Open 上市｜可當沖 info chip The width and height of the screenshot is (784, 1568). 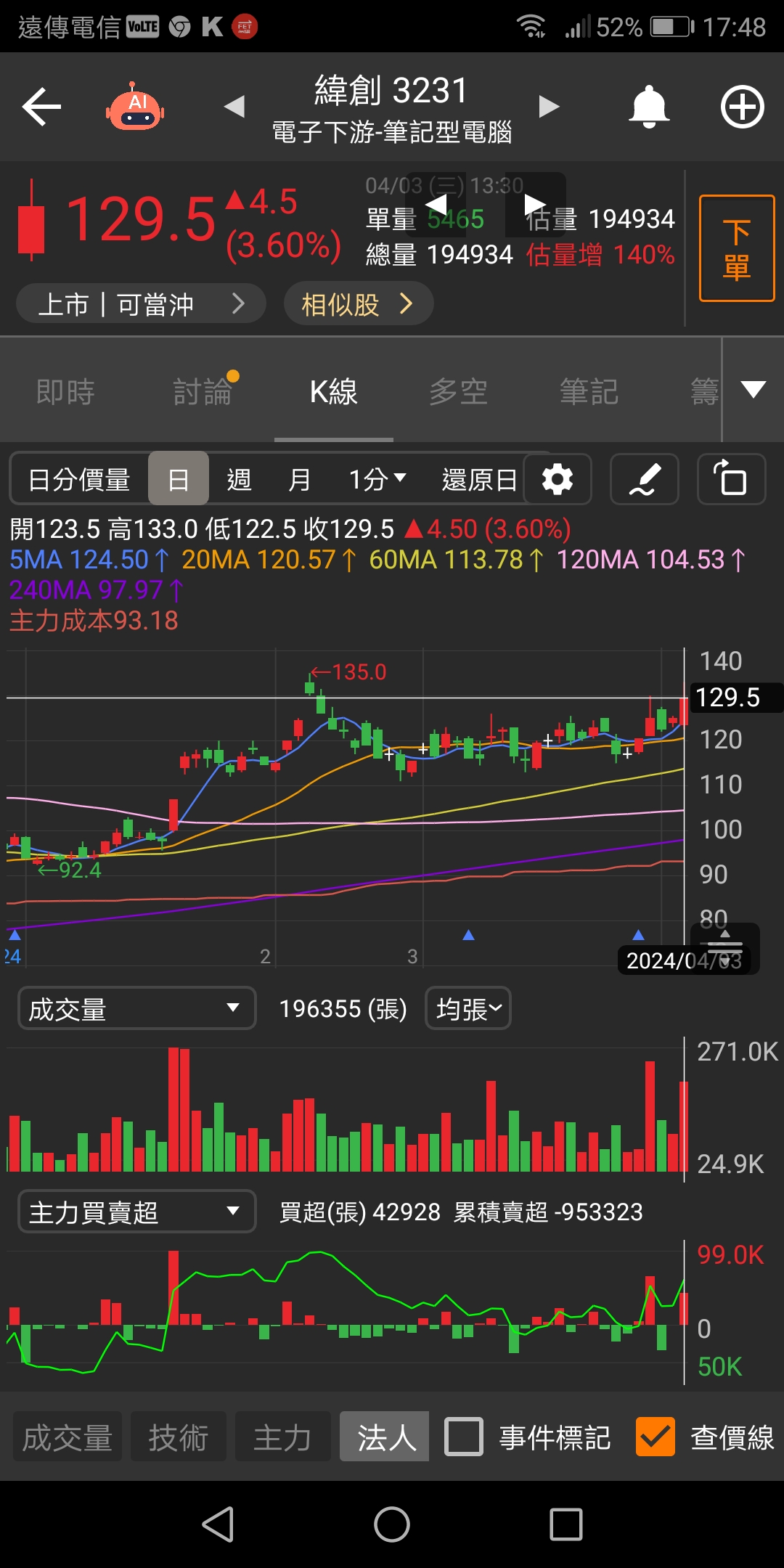(141, 304)
